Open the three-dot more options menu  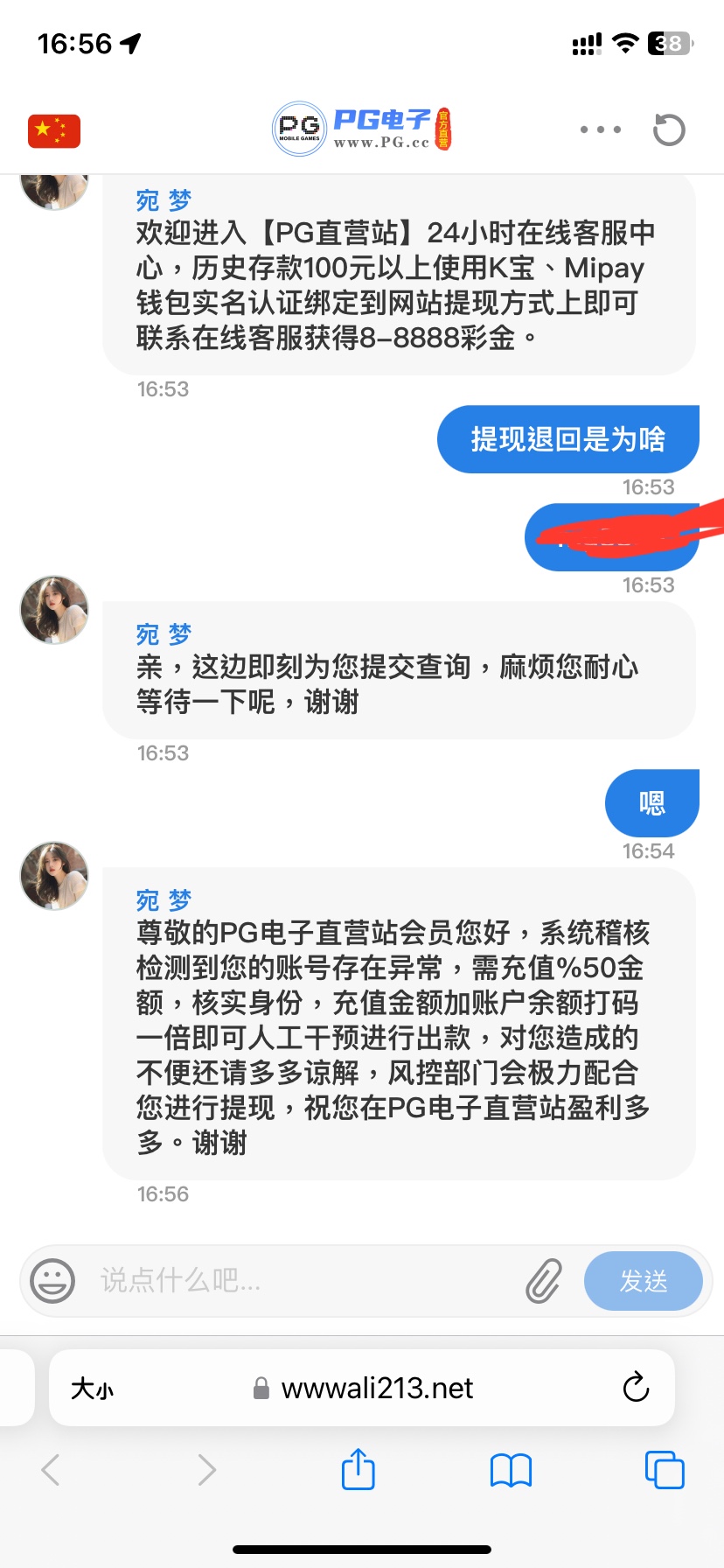[601, 130]
